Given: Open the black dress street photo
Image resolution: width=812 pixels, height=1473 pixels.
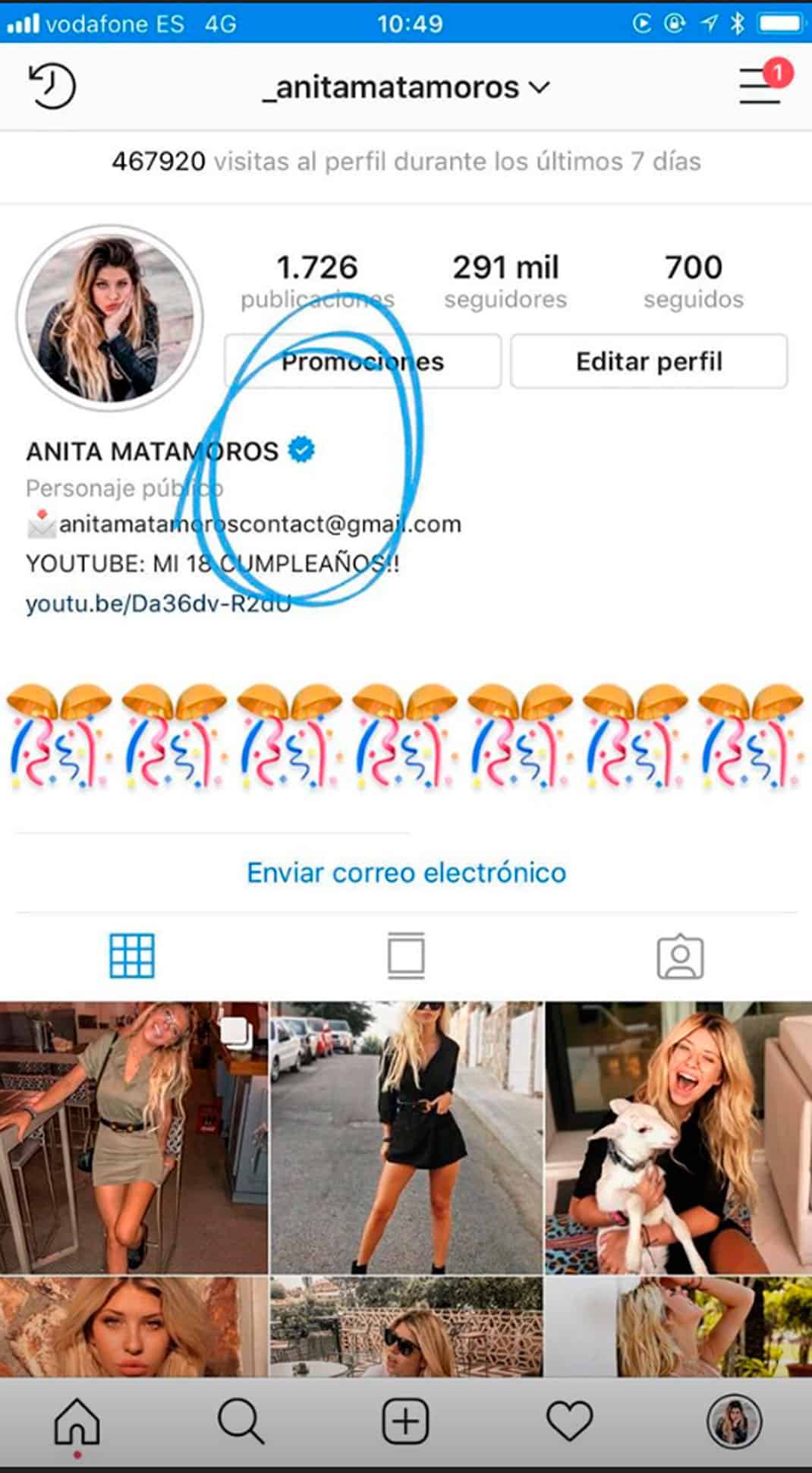Looking at the screenshot, I should point(406,1137).
